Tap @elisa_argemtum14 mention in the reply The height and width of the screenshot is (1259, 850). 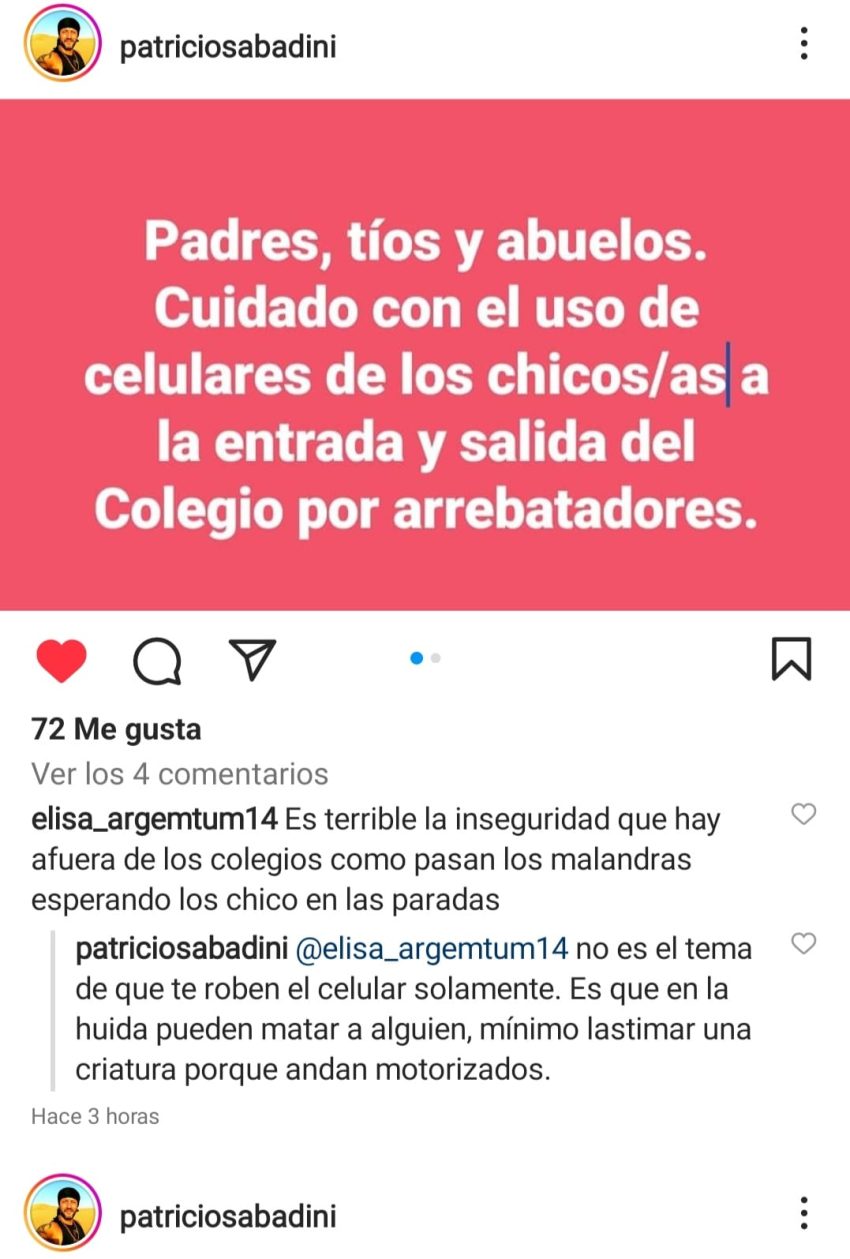click(432, 948)
